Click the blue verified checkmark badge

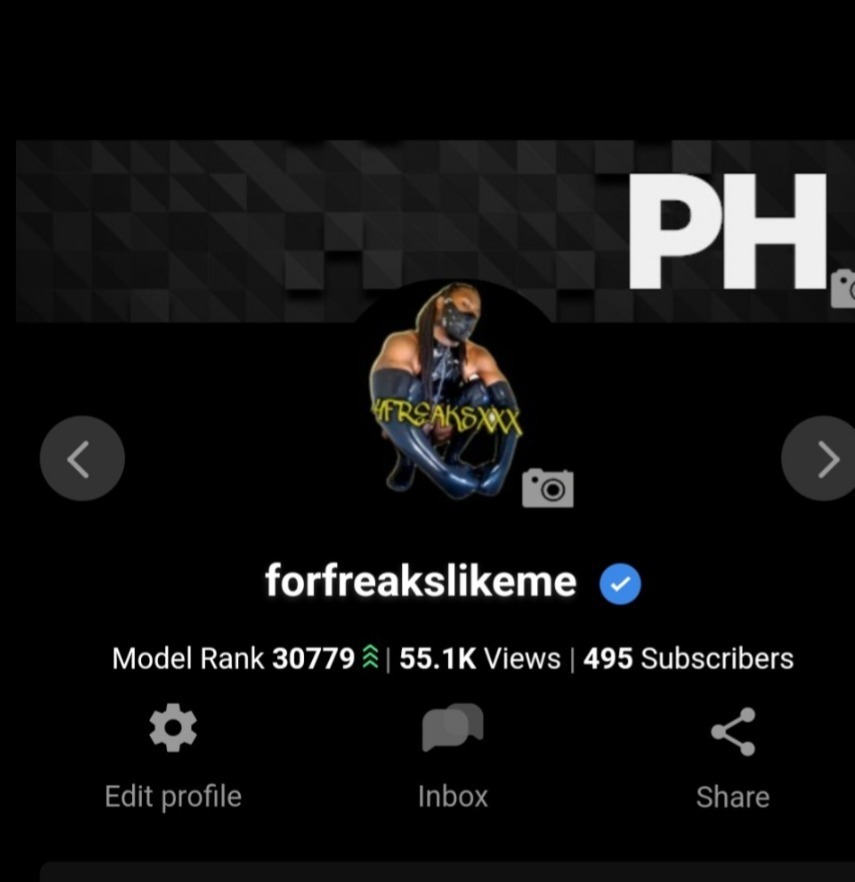click(619, 582)
